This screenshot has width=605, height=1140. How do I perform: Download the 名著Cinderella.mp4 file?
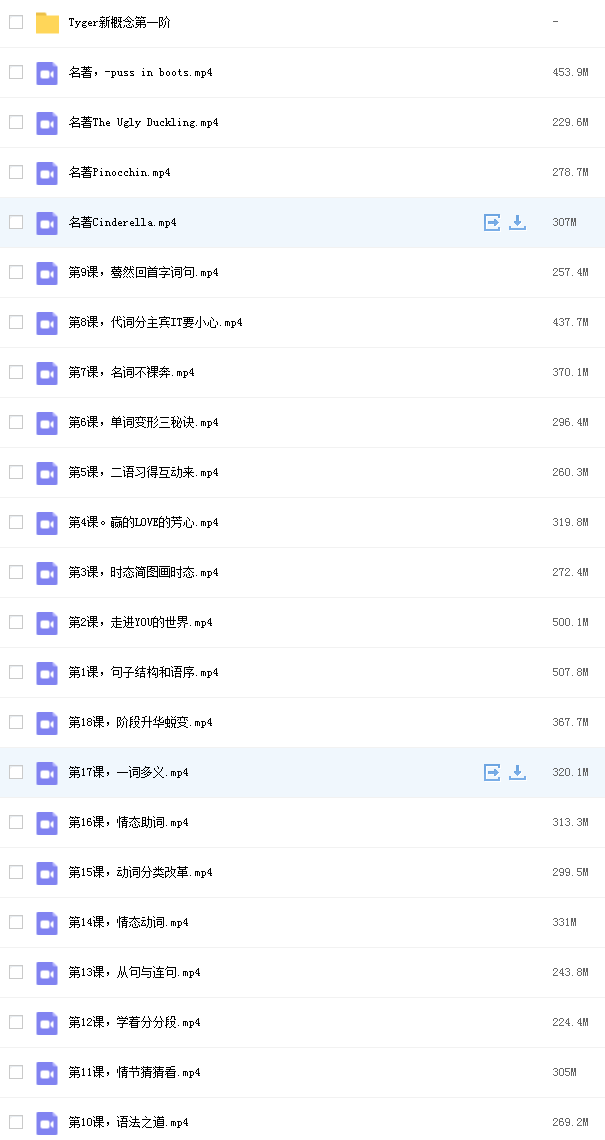click(517, 222)
